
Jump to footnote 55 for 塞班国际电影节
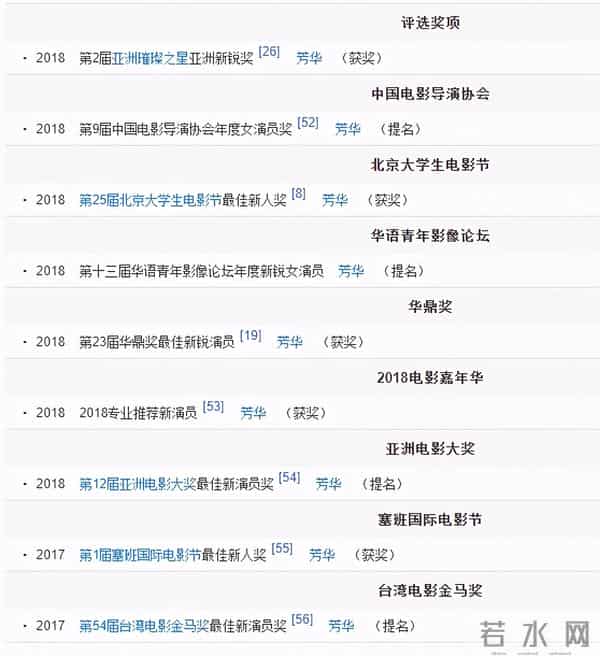283,549
